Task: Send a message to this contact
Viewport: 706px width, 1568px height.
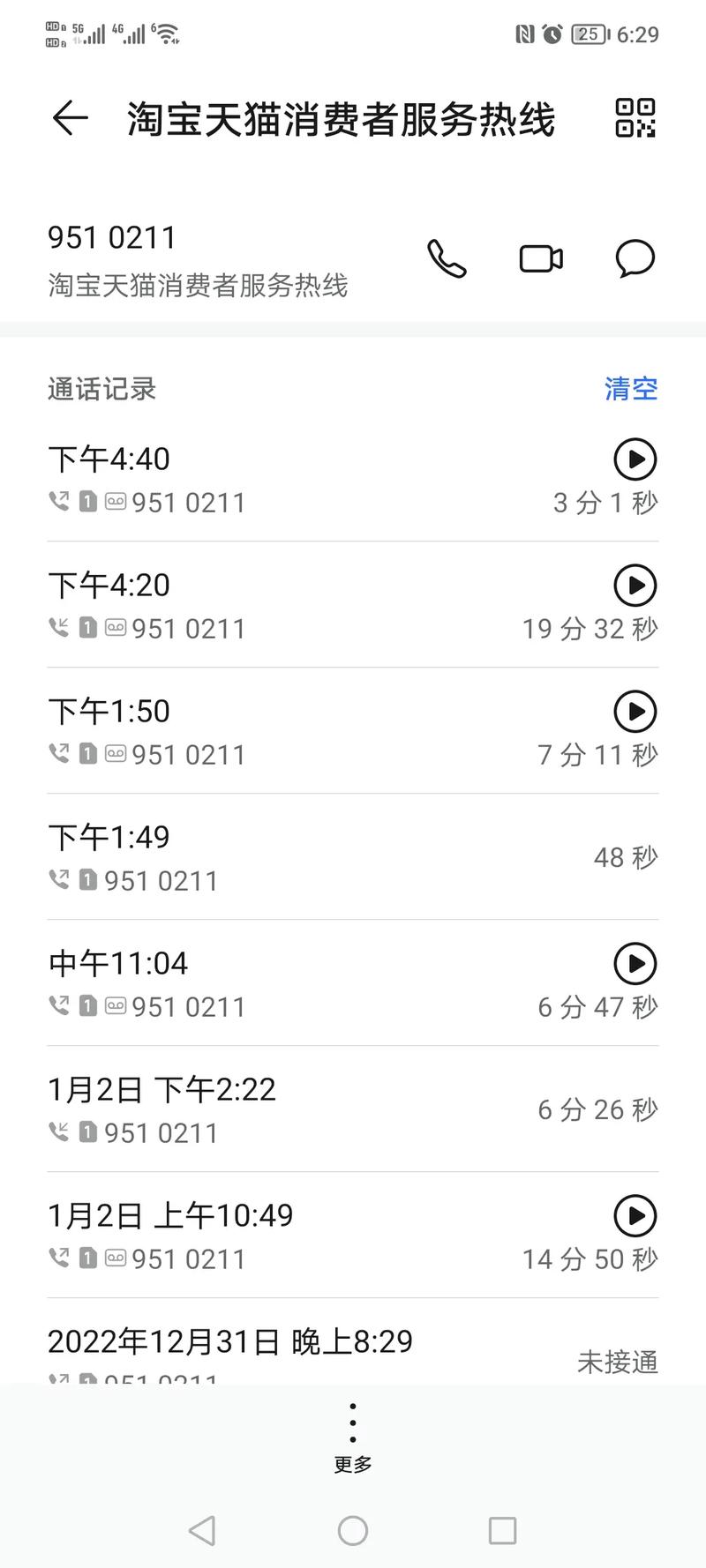Action: click(635, 258)
